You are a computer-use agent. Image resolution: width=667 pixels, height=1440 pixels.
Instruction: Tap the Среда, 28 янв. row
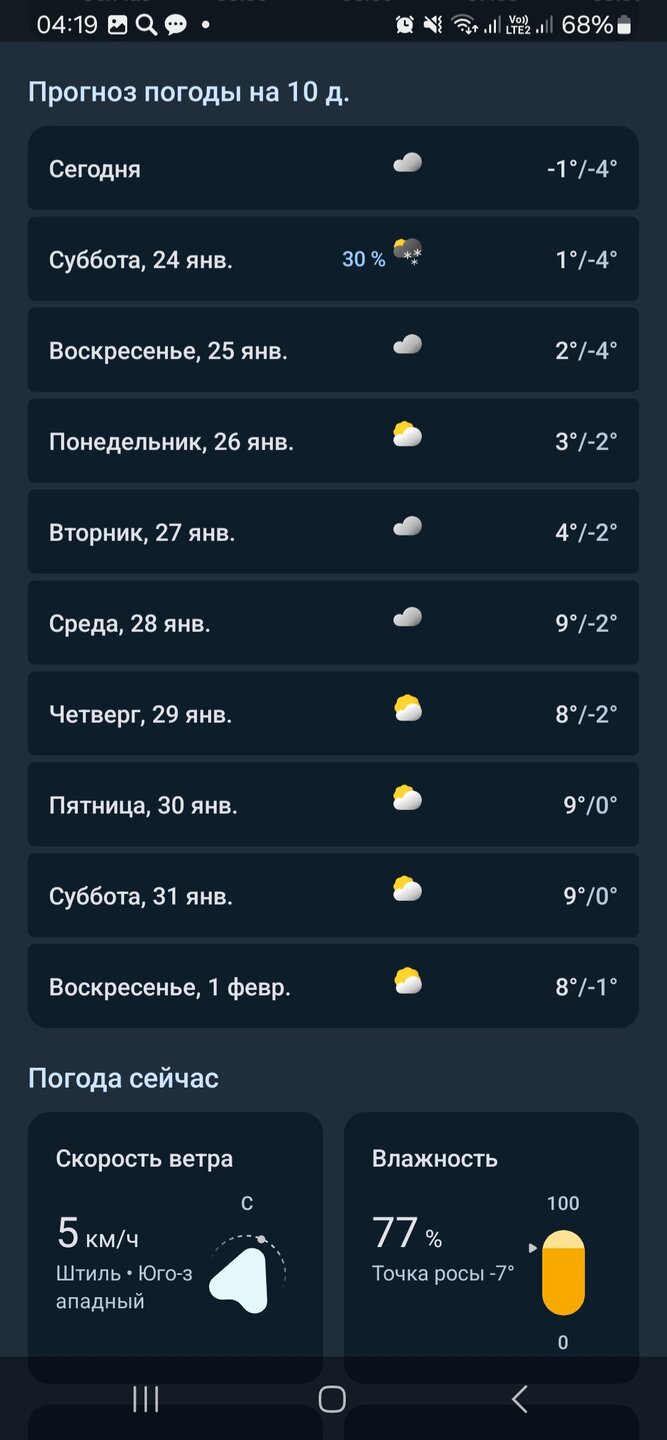[x=333, y=623]
